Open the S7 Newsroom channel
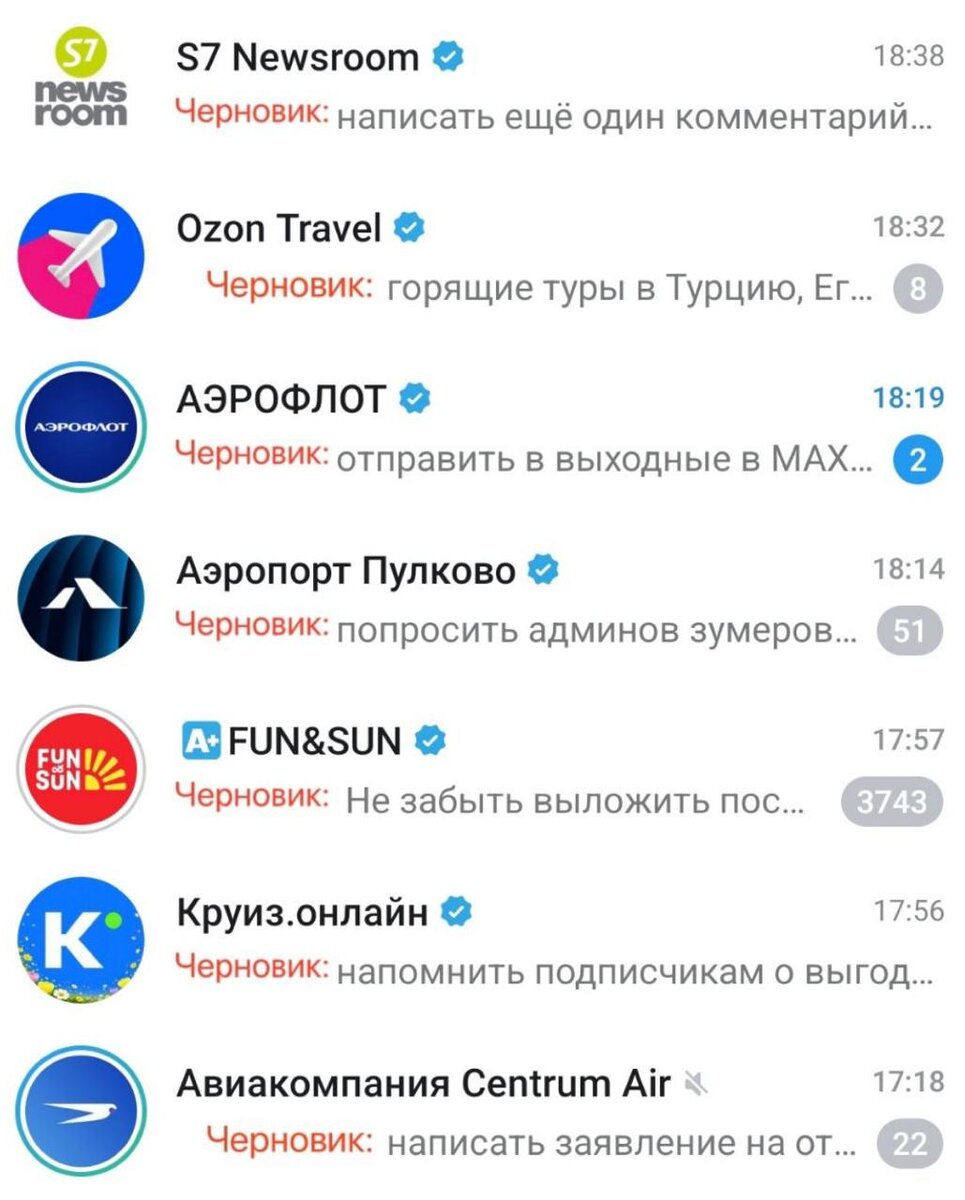 pos(482,87)
